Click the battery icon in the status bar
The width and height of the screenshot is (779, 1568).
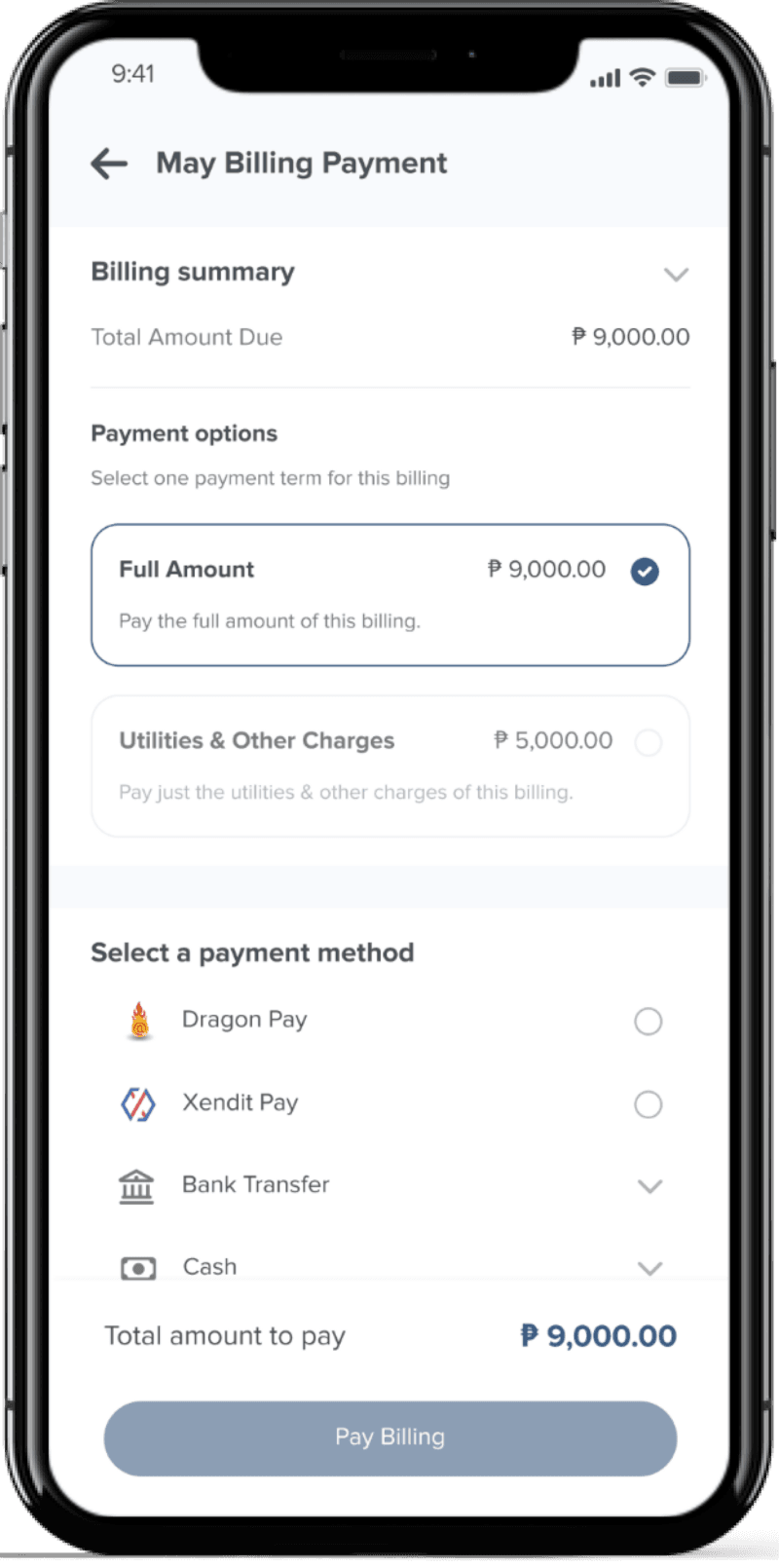(x=684, y=77)
